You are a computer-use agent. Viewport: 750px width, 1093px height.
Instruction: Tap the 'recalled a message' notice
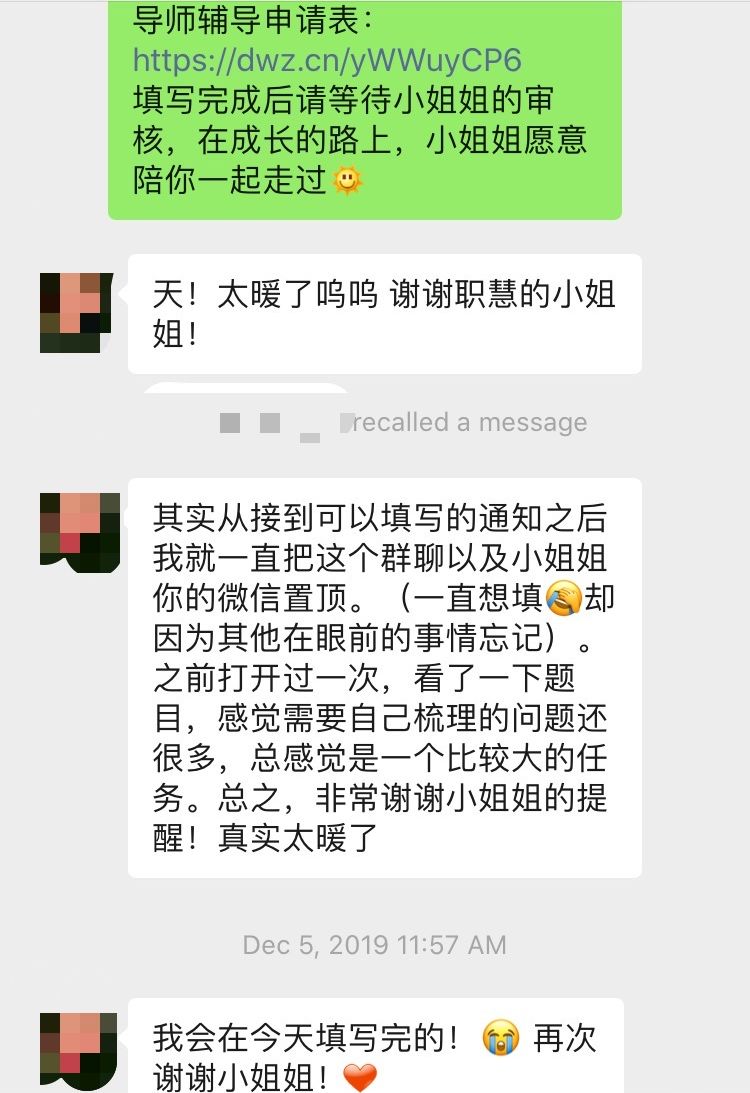pos(465,421)
